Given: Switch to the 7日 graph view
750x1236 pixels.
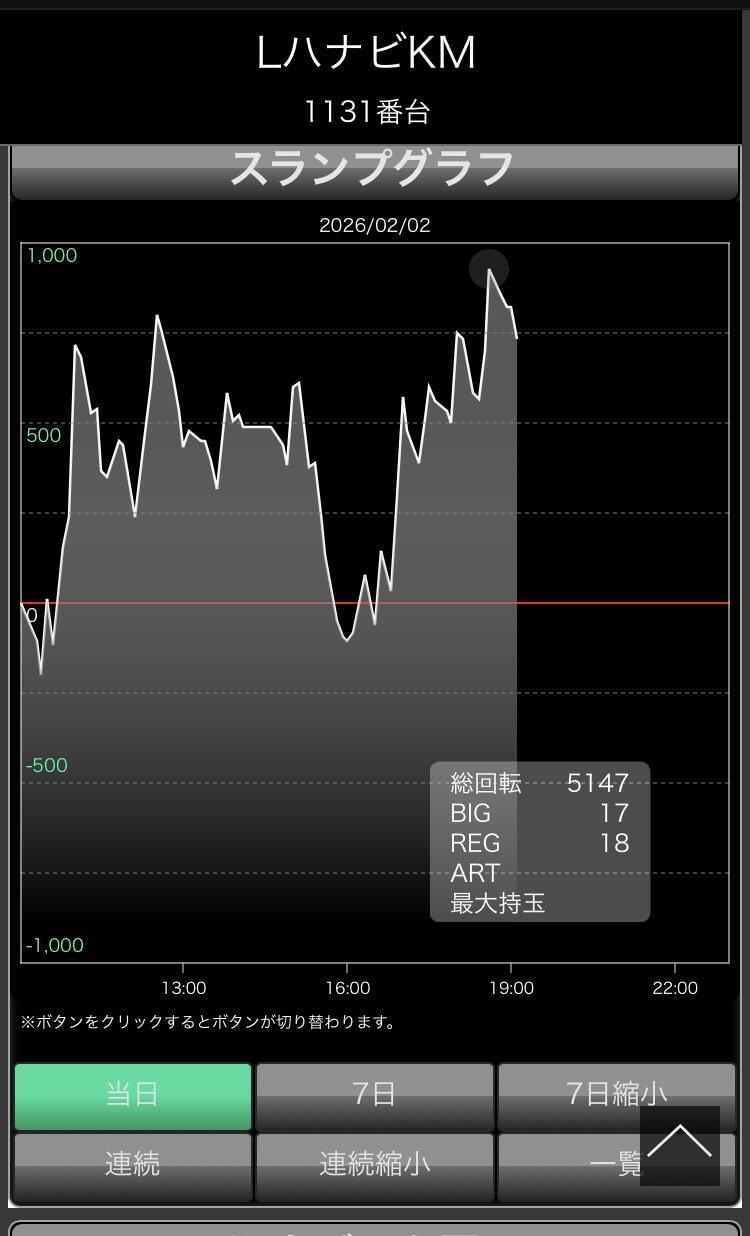Looking at the screenshot, I should pyautogui.click(x=374, y=1095).
